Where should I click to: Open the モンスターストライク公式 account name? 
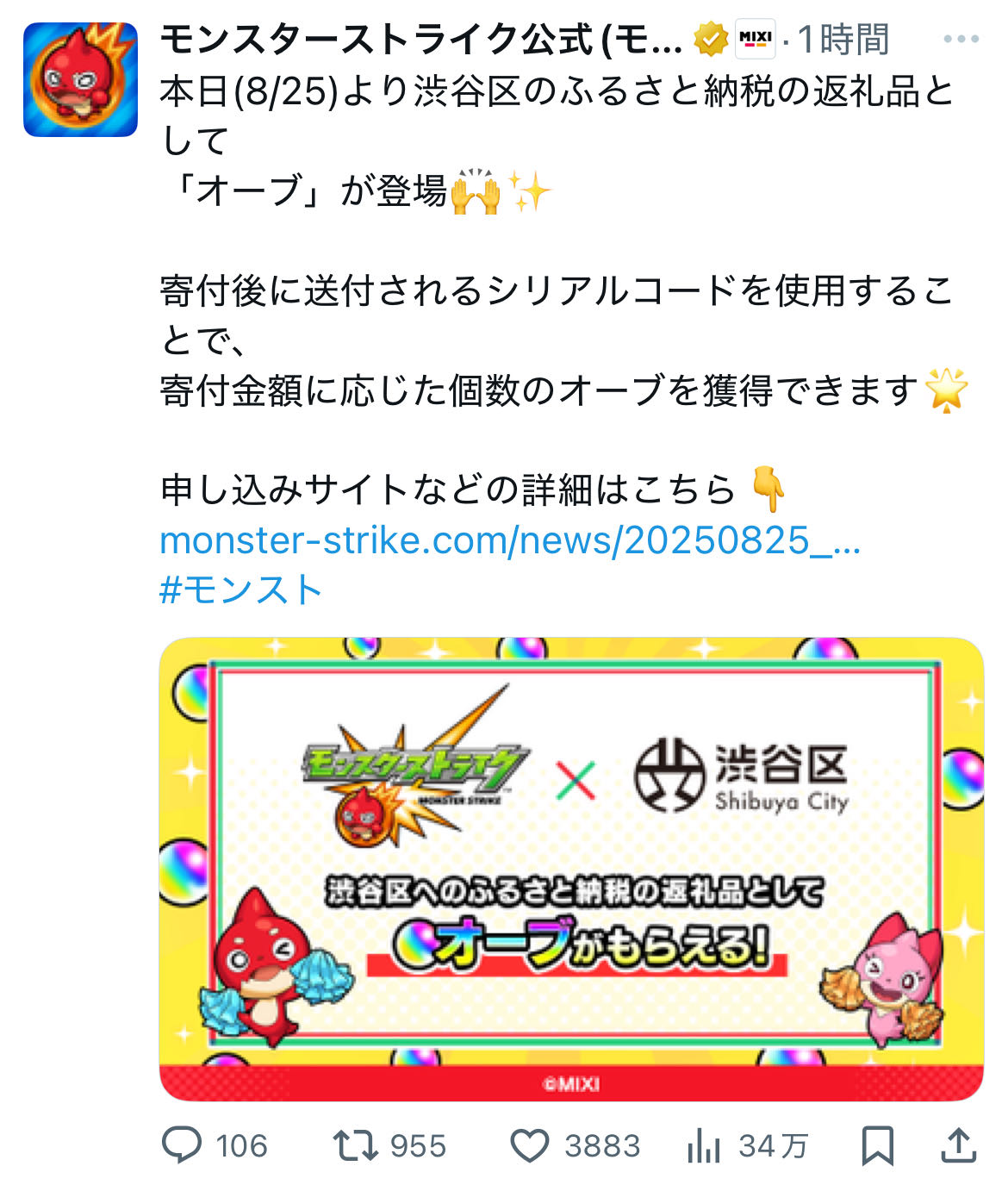coord(420,40)
